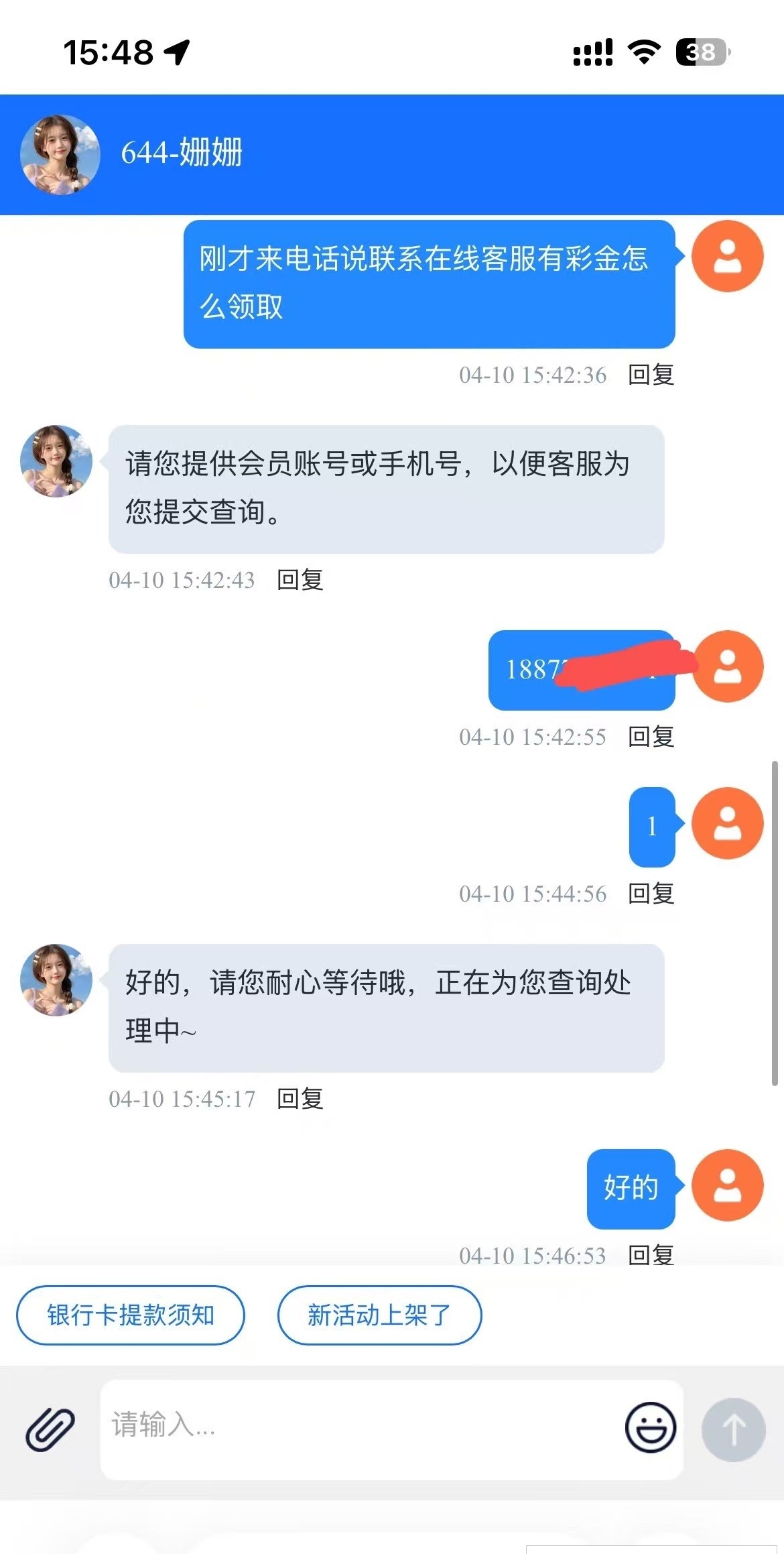
Task: Open agent 644-姗姗's avatar in the header
Action: 60,155
